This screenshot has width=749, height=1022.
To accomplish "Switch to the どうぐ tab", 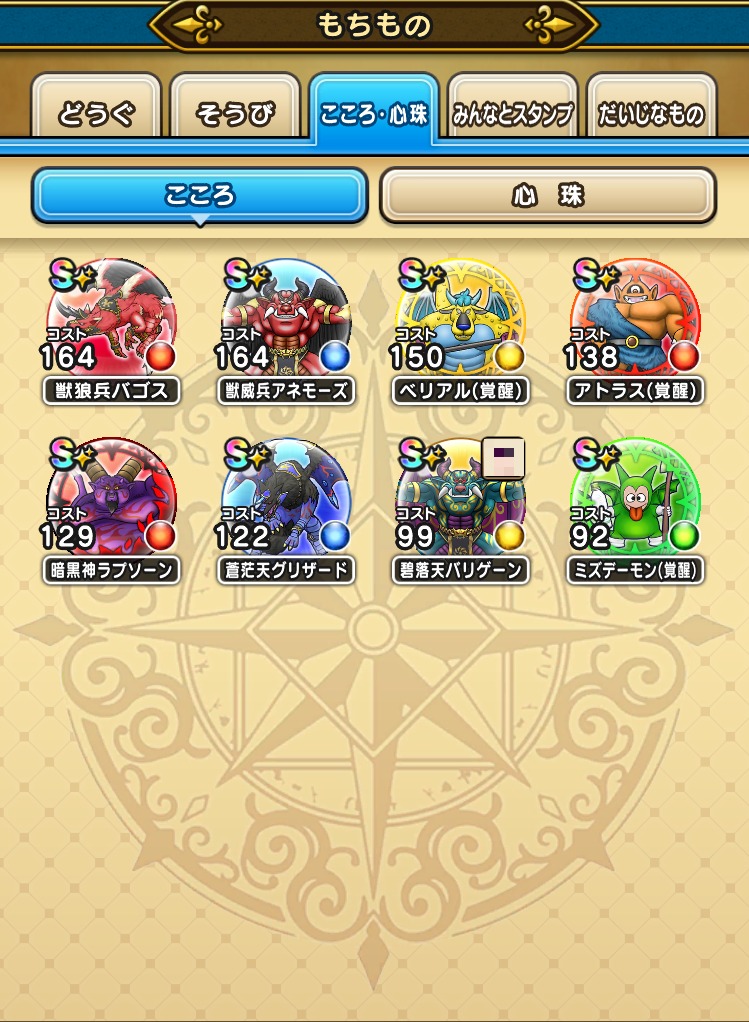I will pos(97,112).
